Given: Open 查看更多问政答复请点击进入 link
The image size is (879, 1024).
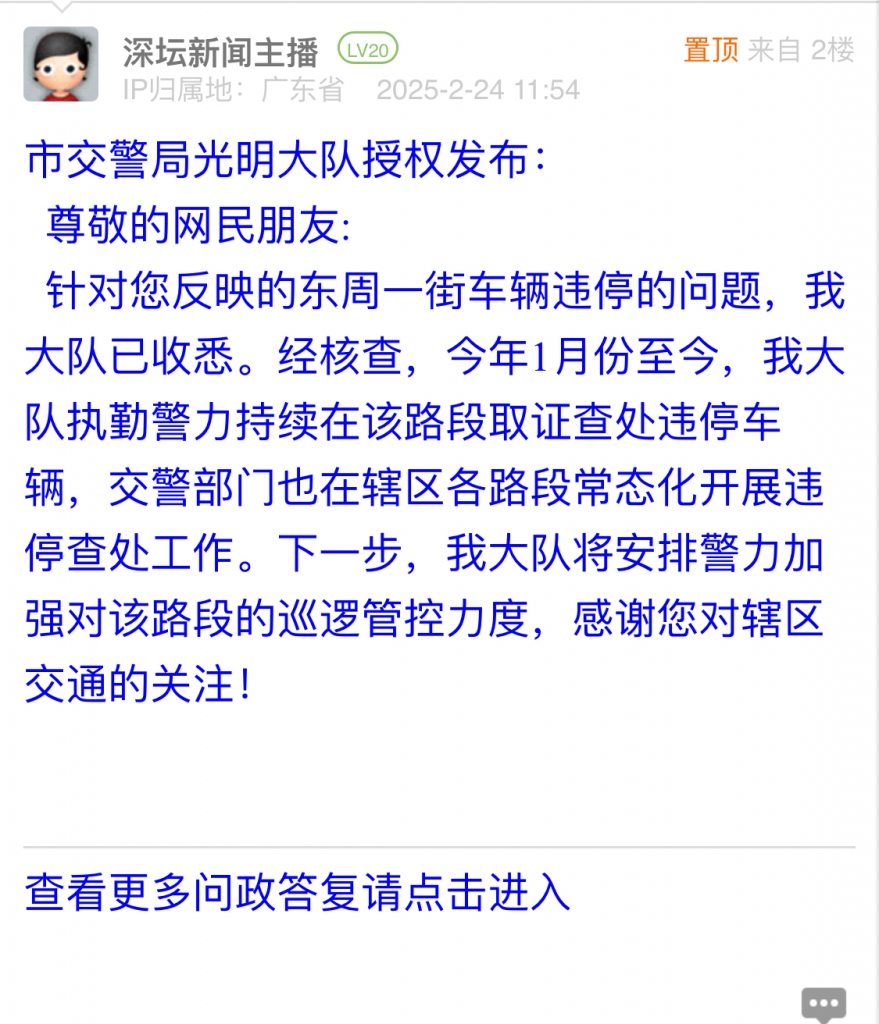Looking at the screenshot, I should point(297,892).
